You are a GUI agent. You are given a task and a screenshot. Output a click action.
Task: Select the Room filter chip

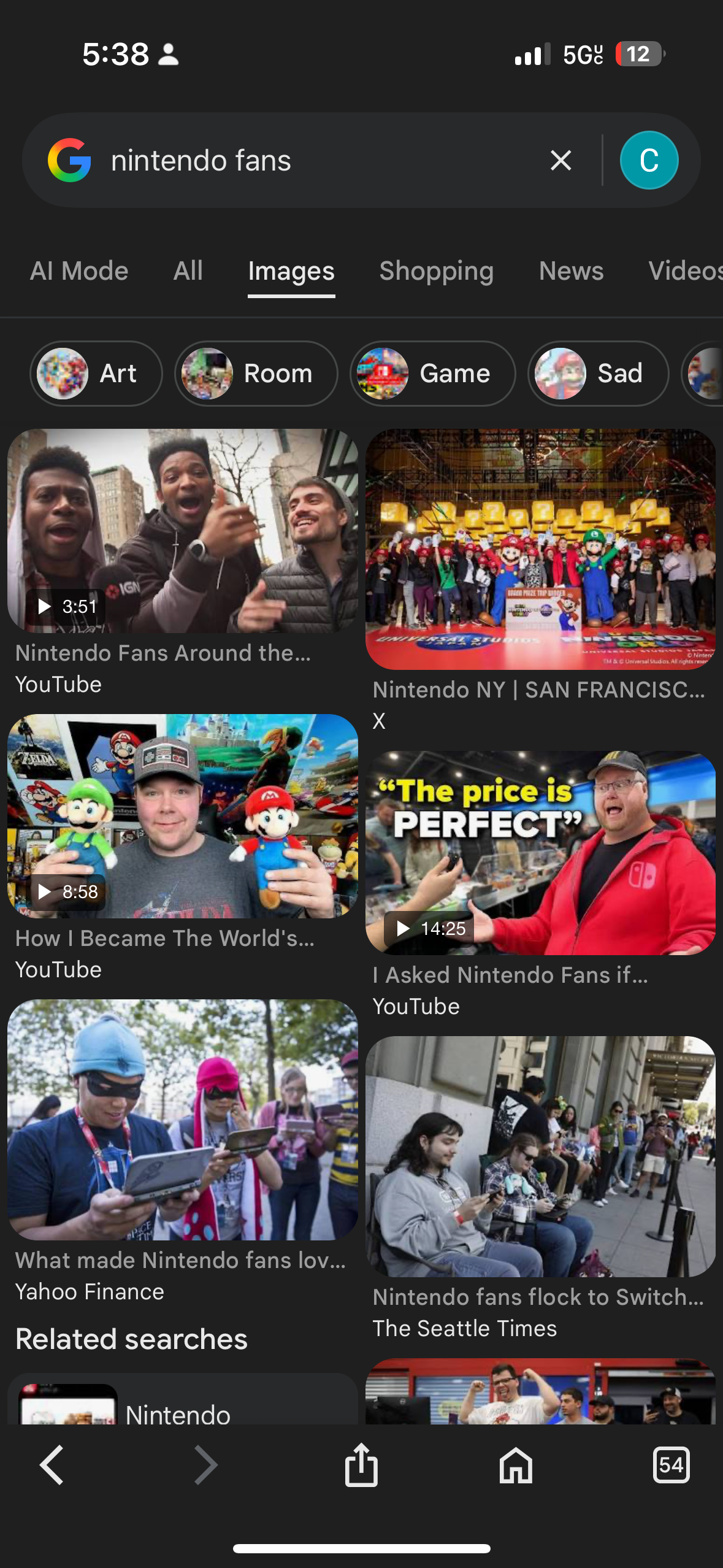(x=256, y=373)
